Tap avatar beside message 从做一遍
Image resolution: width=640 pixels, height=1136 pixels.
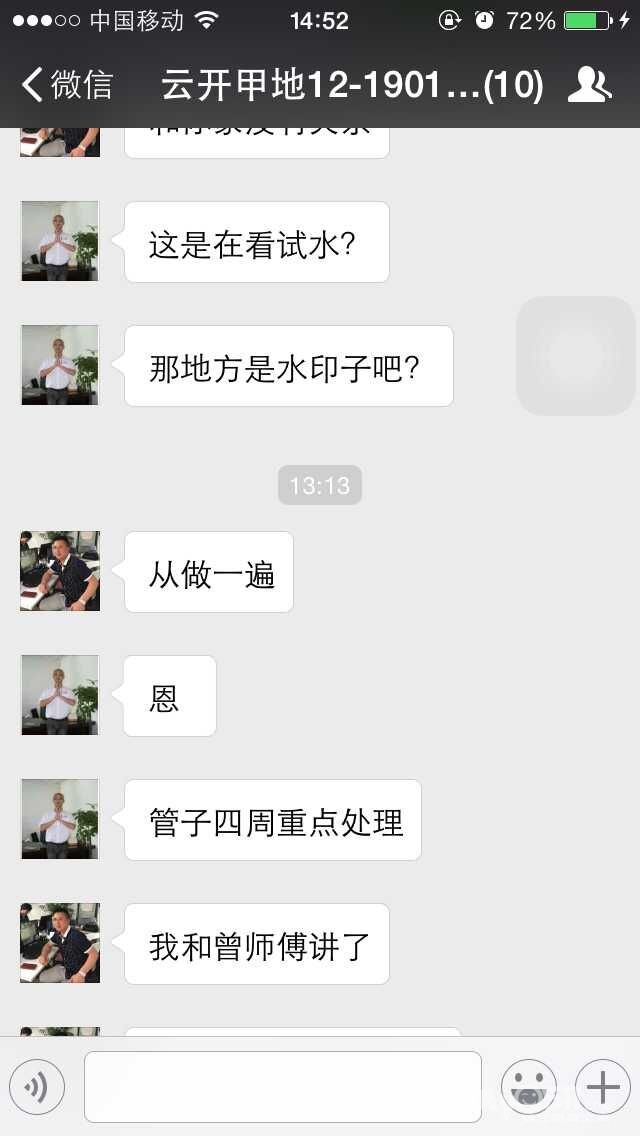(60, 571)
